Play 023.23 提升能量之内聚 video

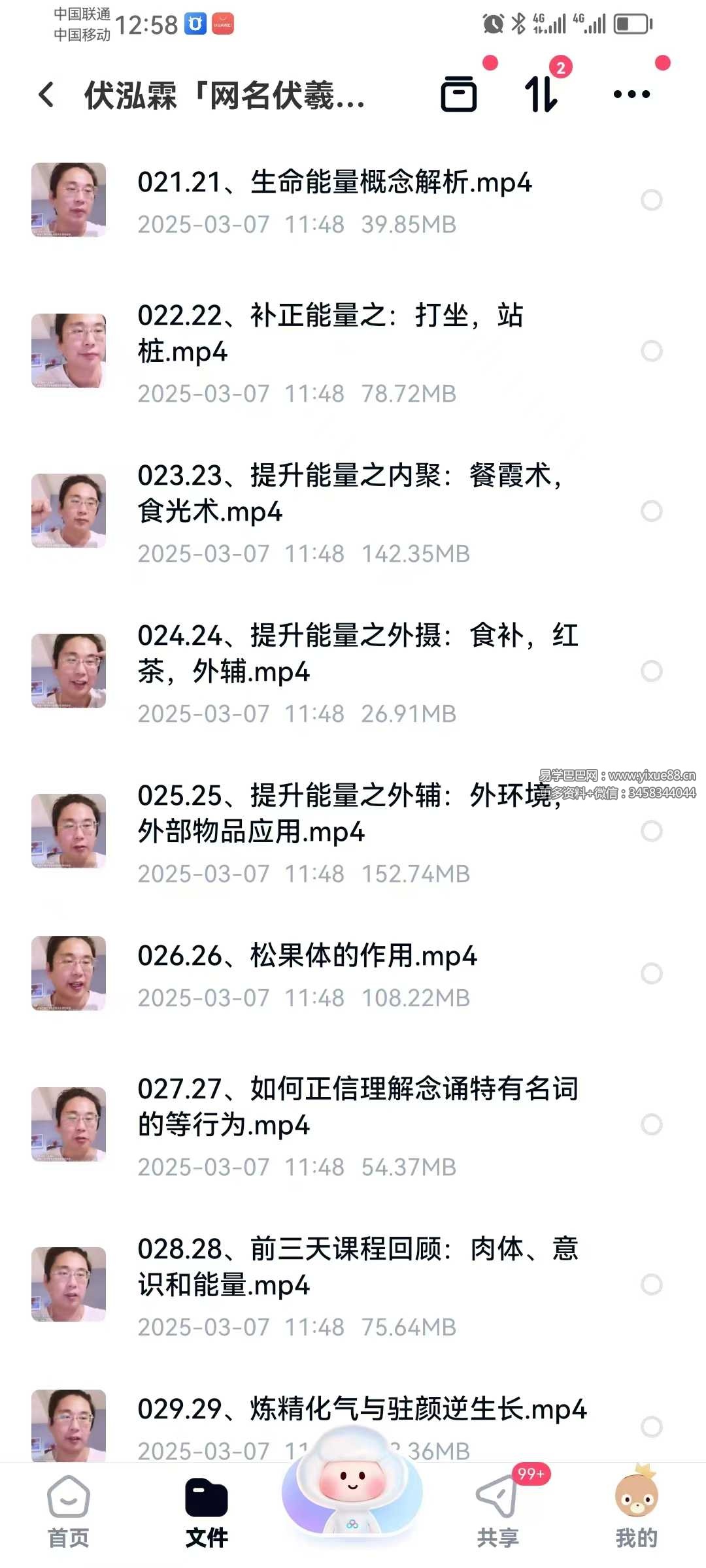coord(350,494)
